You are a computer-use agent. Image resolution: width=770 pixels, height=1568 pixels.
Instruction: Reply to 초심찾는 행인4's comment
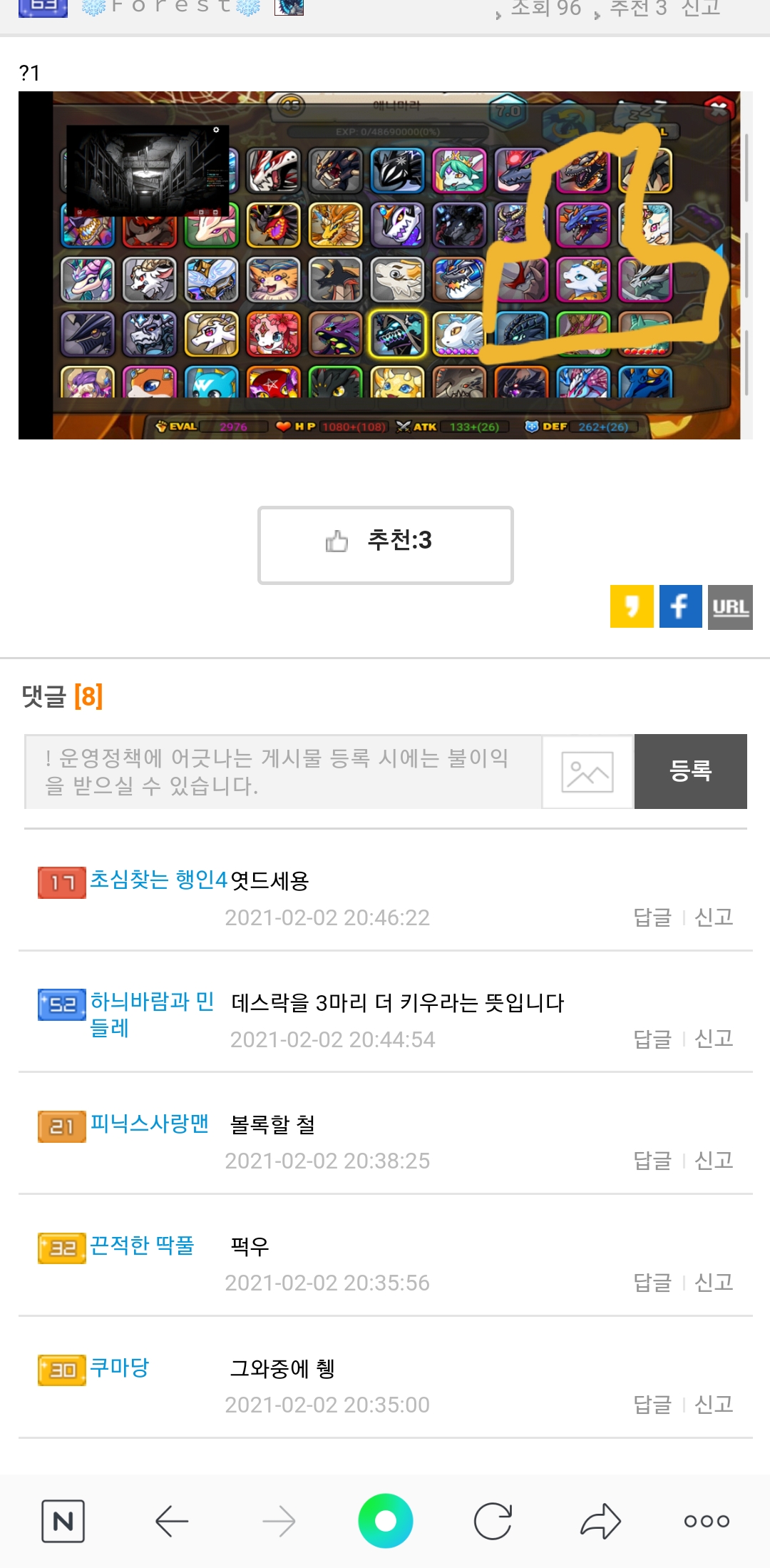pyautogui.click(x=652, y=917)
